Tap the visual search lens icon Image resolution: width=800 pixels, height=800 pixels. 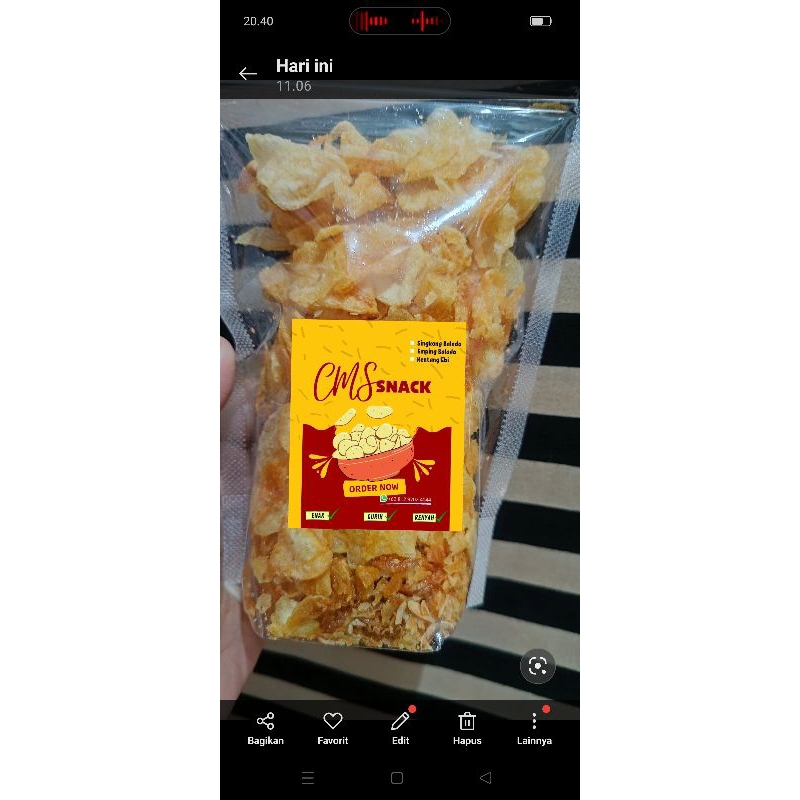coord(538,666)
